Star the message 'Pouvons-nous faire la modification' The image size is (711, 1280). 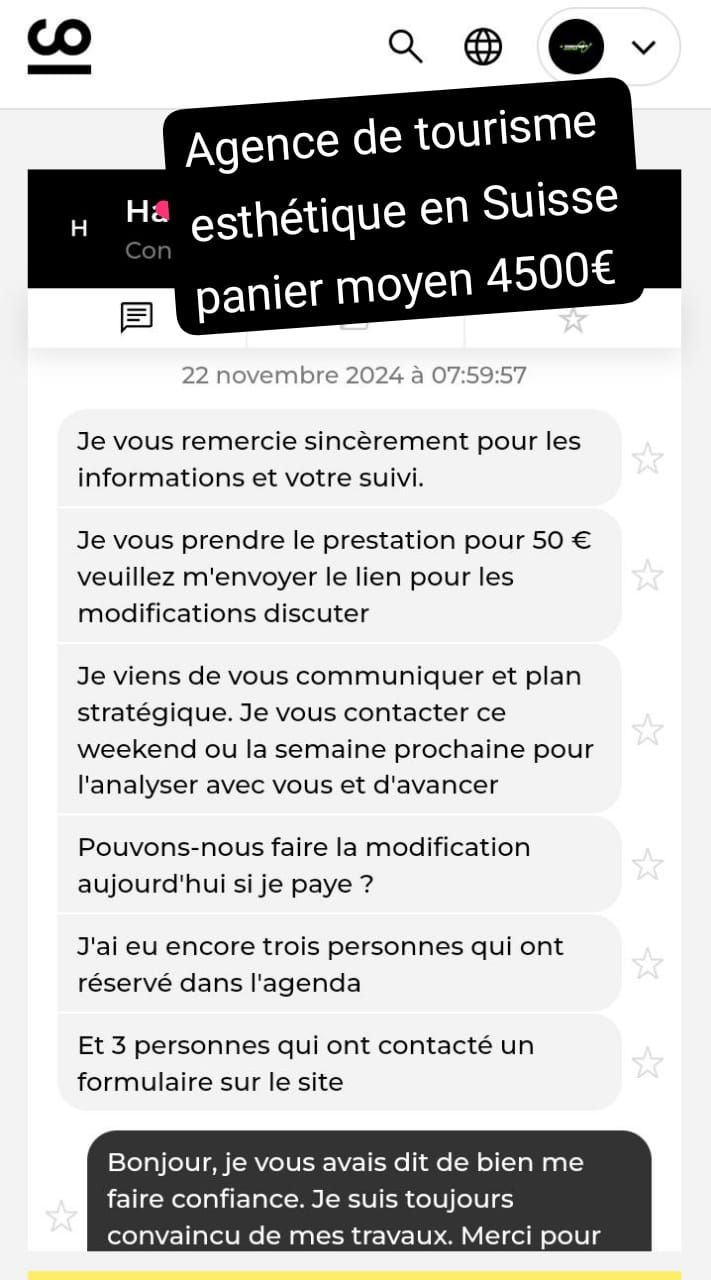tap(647, 865)
